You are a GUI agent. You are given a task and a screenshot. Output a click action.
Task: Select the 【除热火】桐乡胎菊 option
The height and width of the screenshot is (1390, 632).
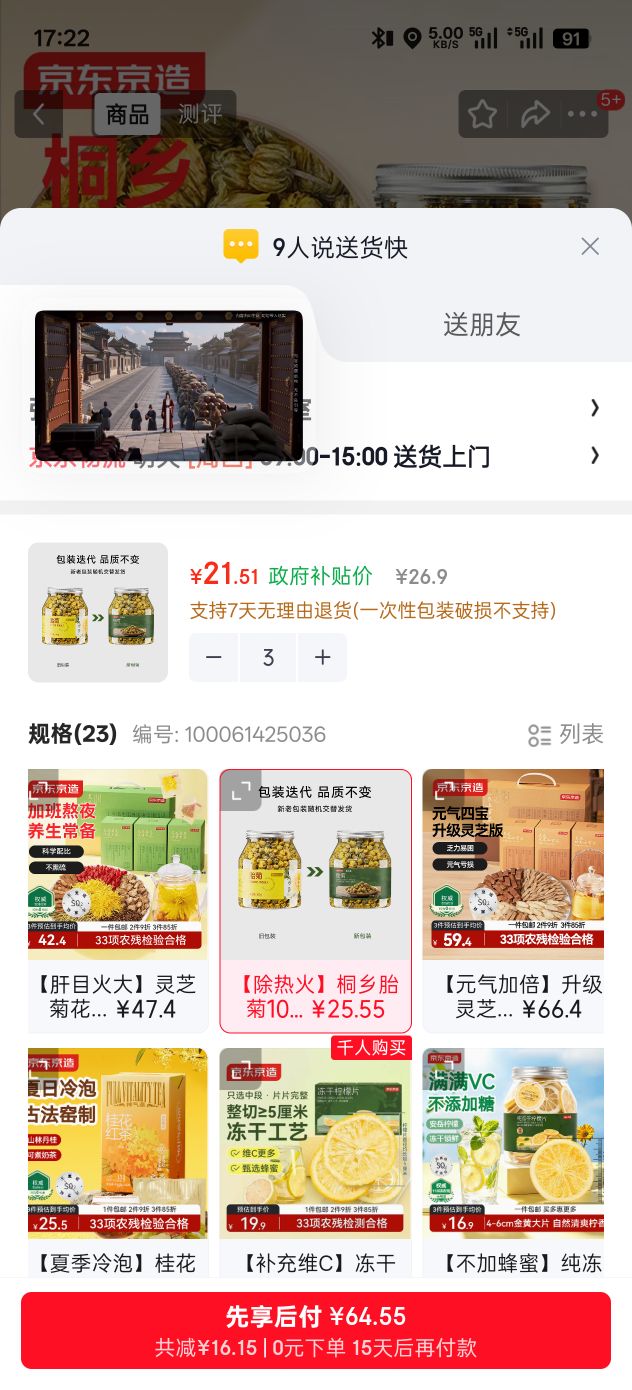point(315,901)
